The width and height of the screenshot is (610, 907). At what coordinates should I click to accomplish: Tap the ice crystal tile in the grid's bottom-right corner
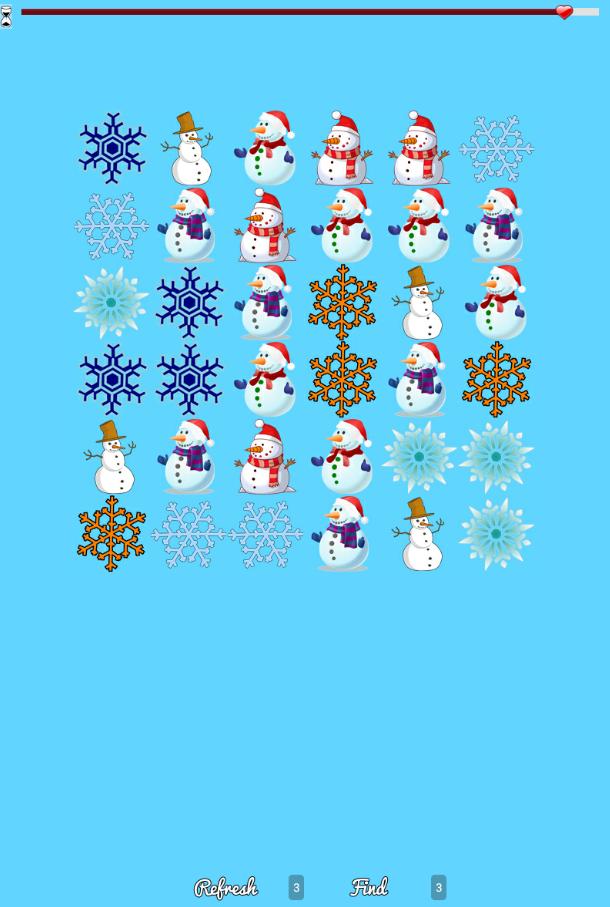pos(496,533)
